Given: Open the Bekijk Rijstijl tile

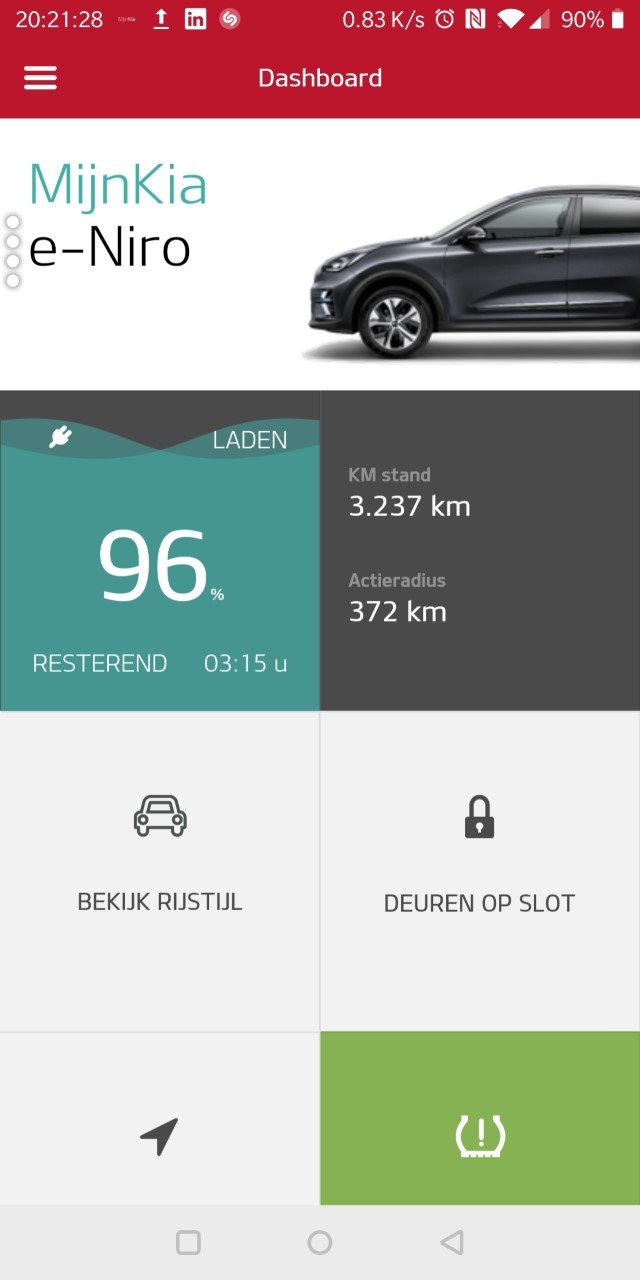Looking at the screenshot, I should (160, 870).
